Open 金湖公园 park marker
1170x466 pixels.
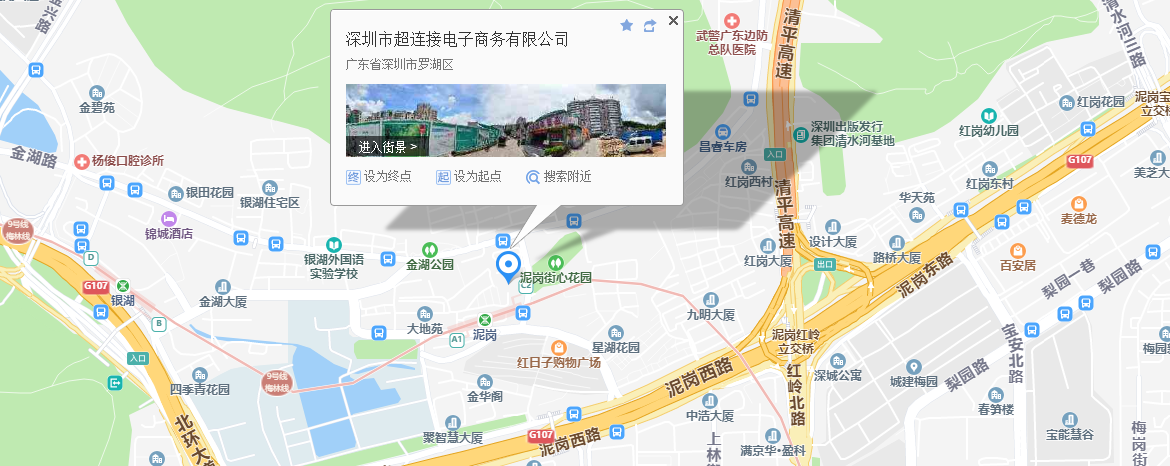click(430, 249)
